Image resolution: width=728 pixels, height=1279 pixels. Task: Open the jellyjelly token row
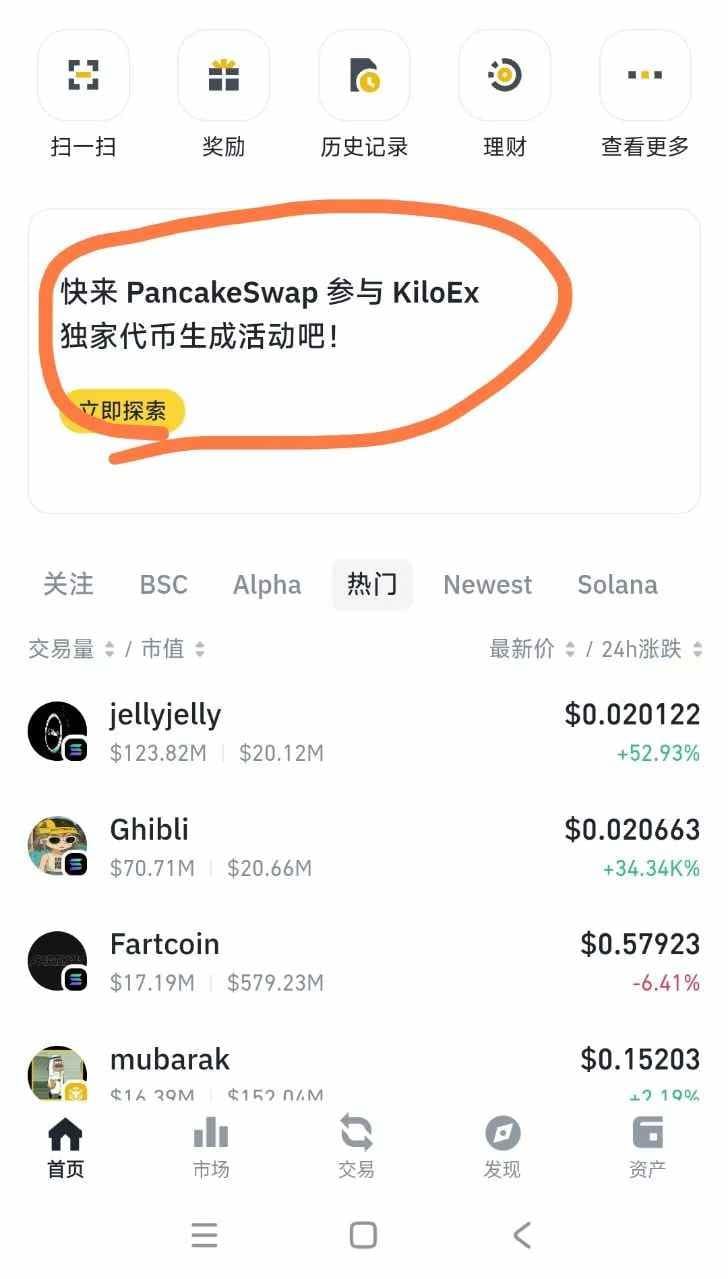click(364, 732)
